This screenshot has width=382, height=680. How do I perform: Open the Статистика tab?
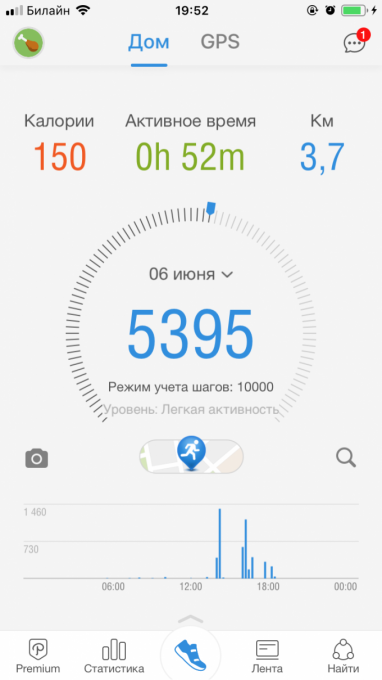click(x=114, y=655)
